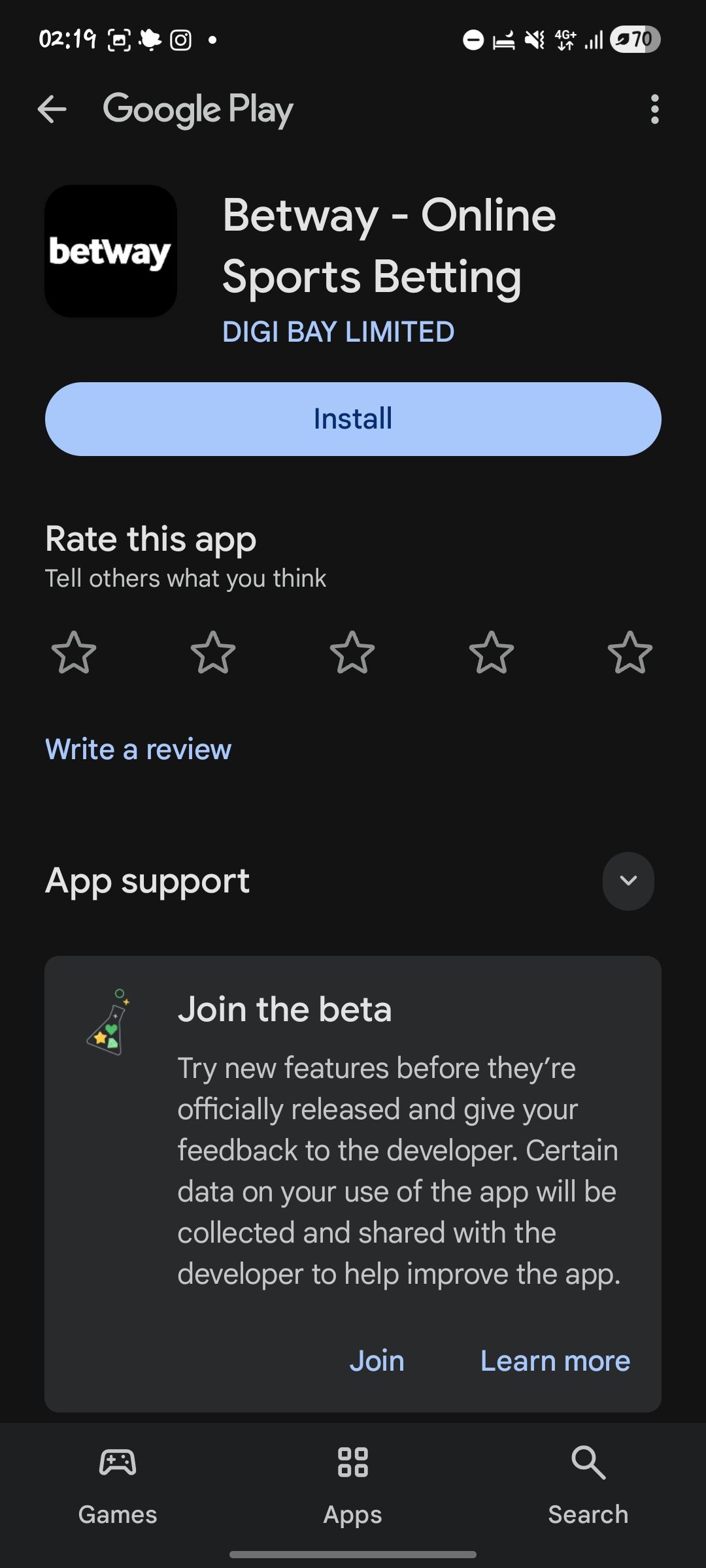706x1568 pixels.
Task: Select the third rating star
Action: (352, 653)
